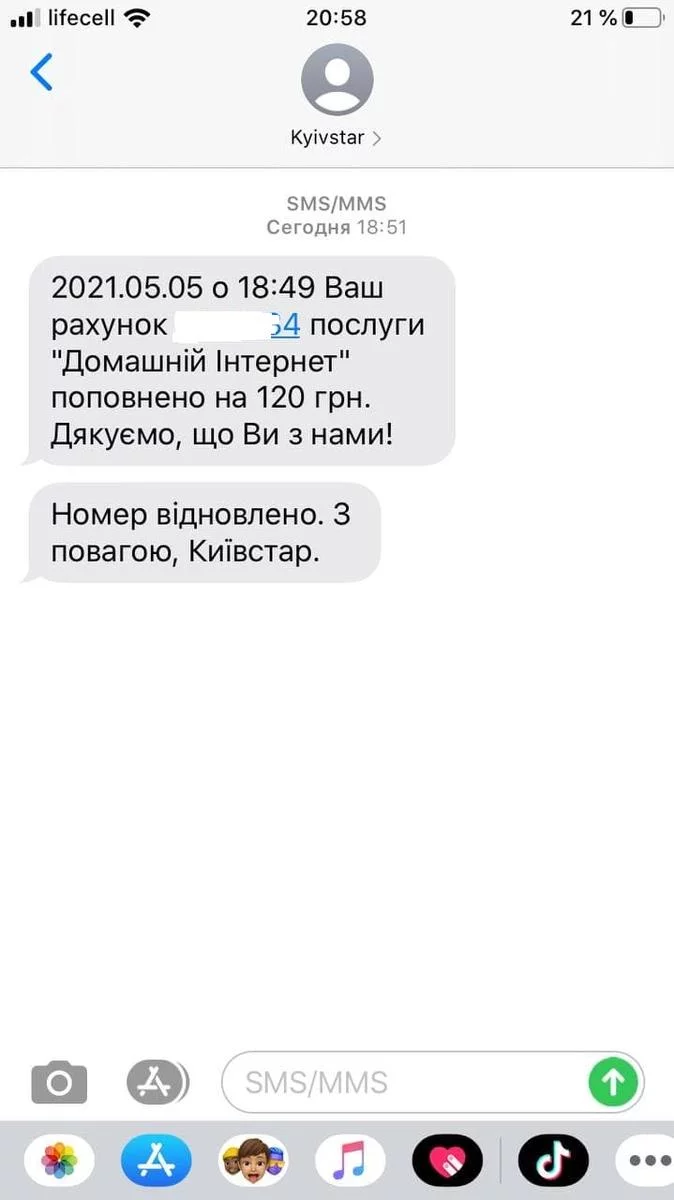The width and height of the screenshot is (674, 1200).
Task: Open Memoji stickers
Action: (x=252, y=1162)
